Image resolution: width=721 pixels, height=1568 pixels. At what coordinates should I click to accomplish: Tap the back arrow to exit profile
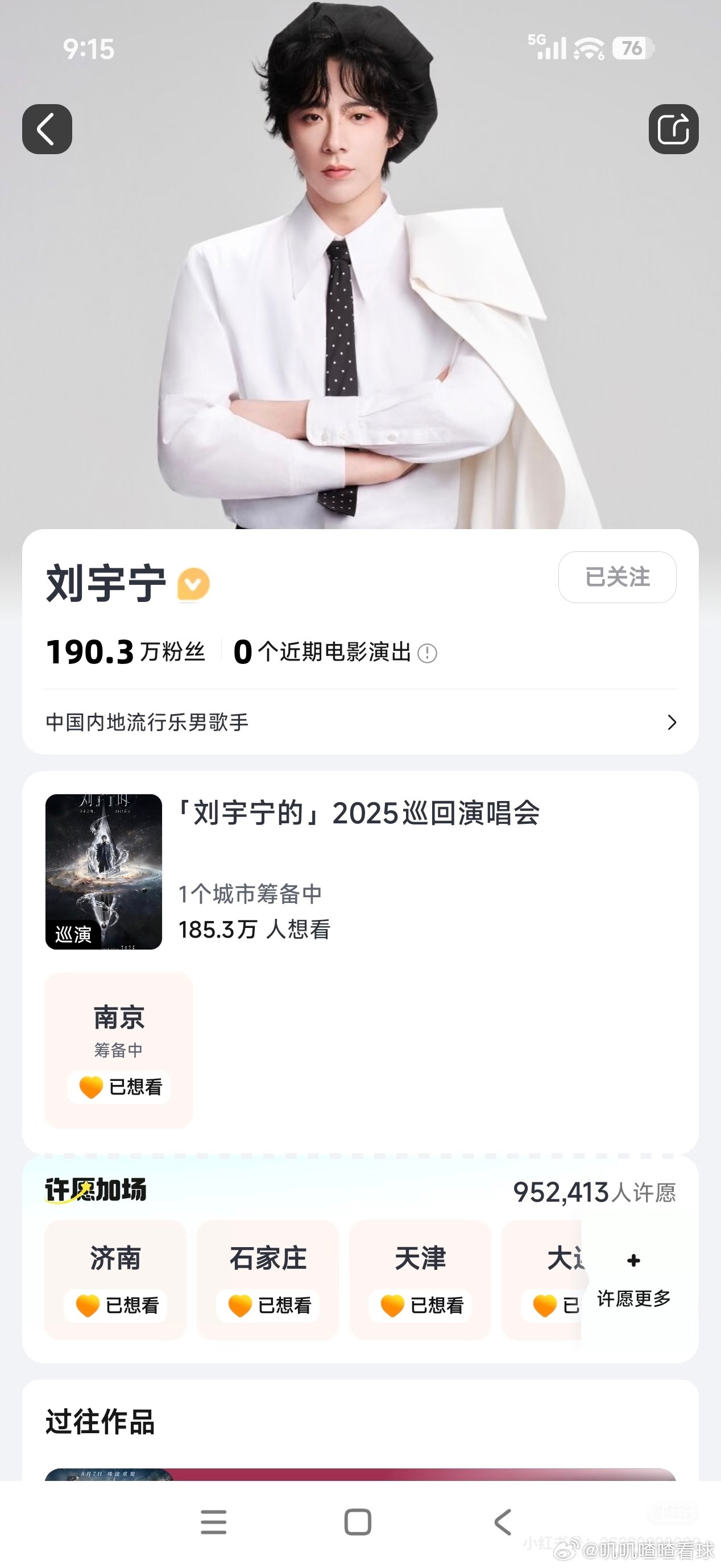(47, 129)
